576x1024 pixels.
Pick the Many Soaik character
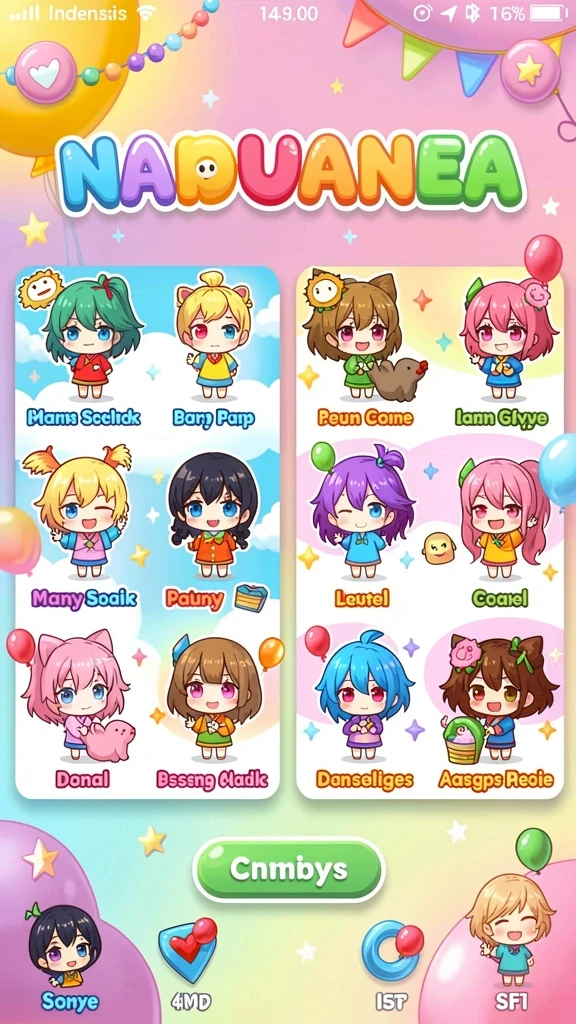coord(85,528)
